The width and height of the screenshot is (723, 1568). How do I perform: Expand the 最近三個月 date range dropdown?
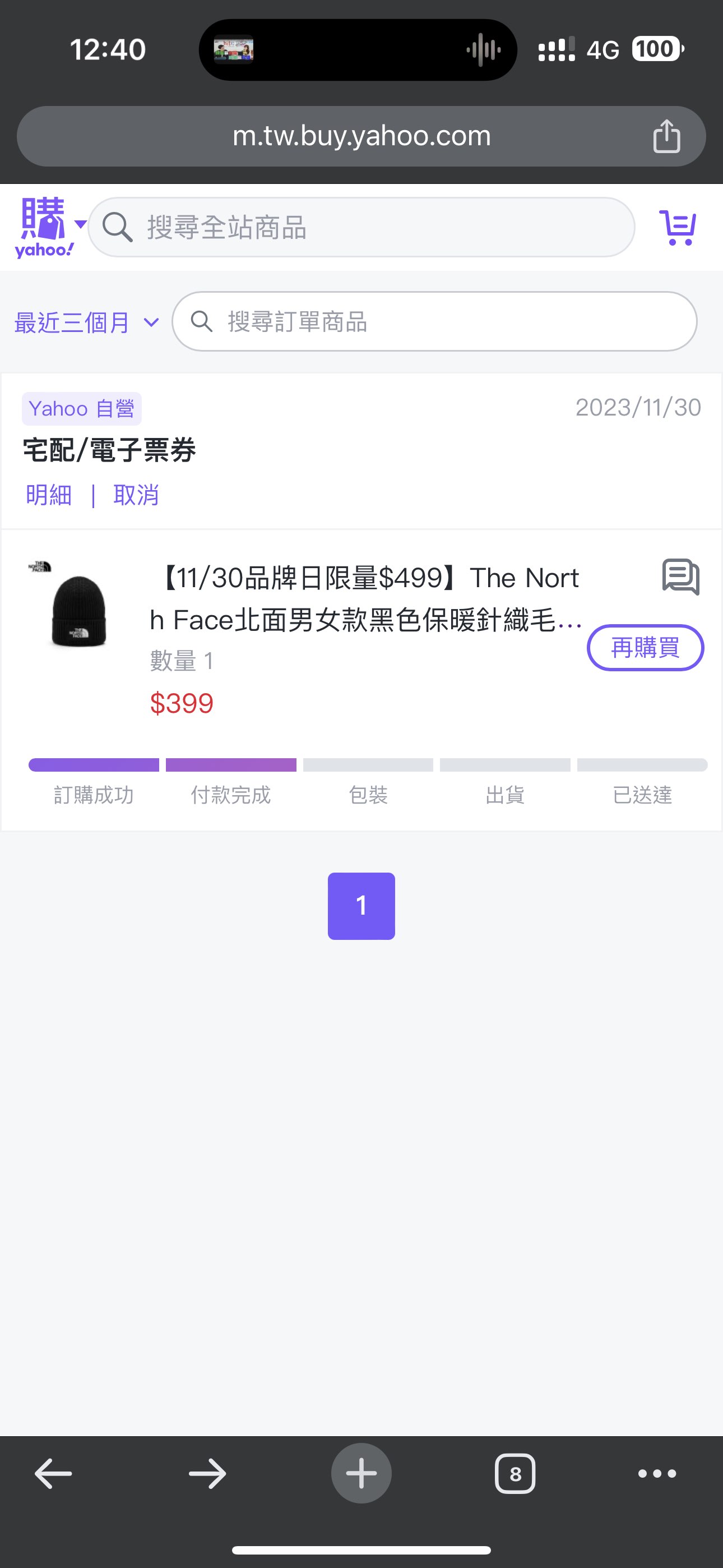point(86,322)
